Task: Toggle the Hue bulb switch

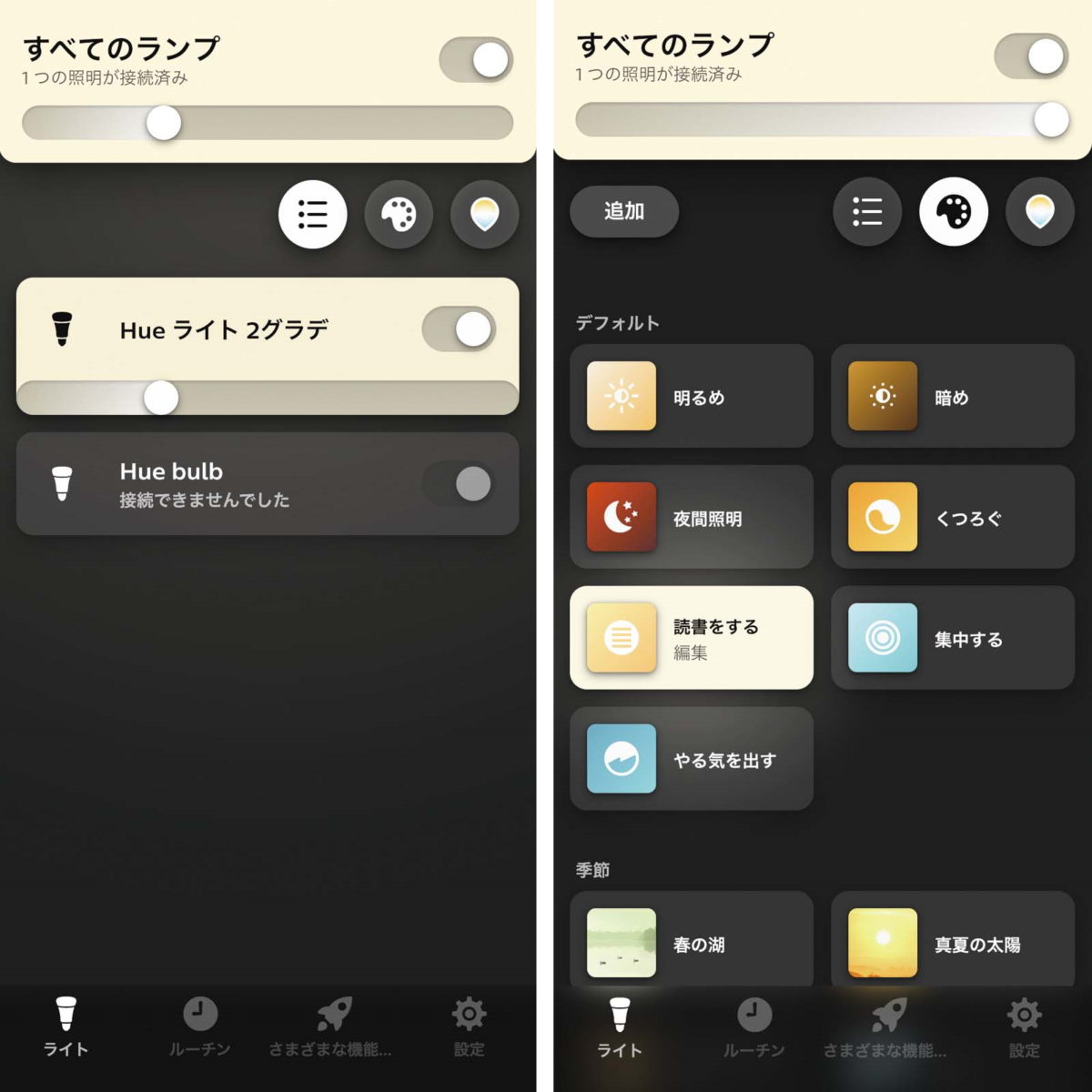Action: (460, 483)
